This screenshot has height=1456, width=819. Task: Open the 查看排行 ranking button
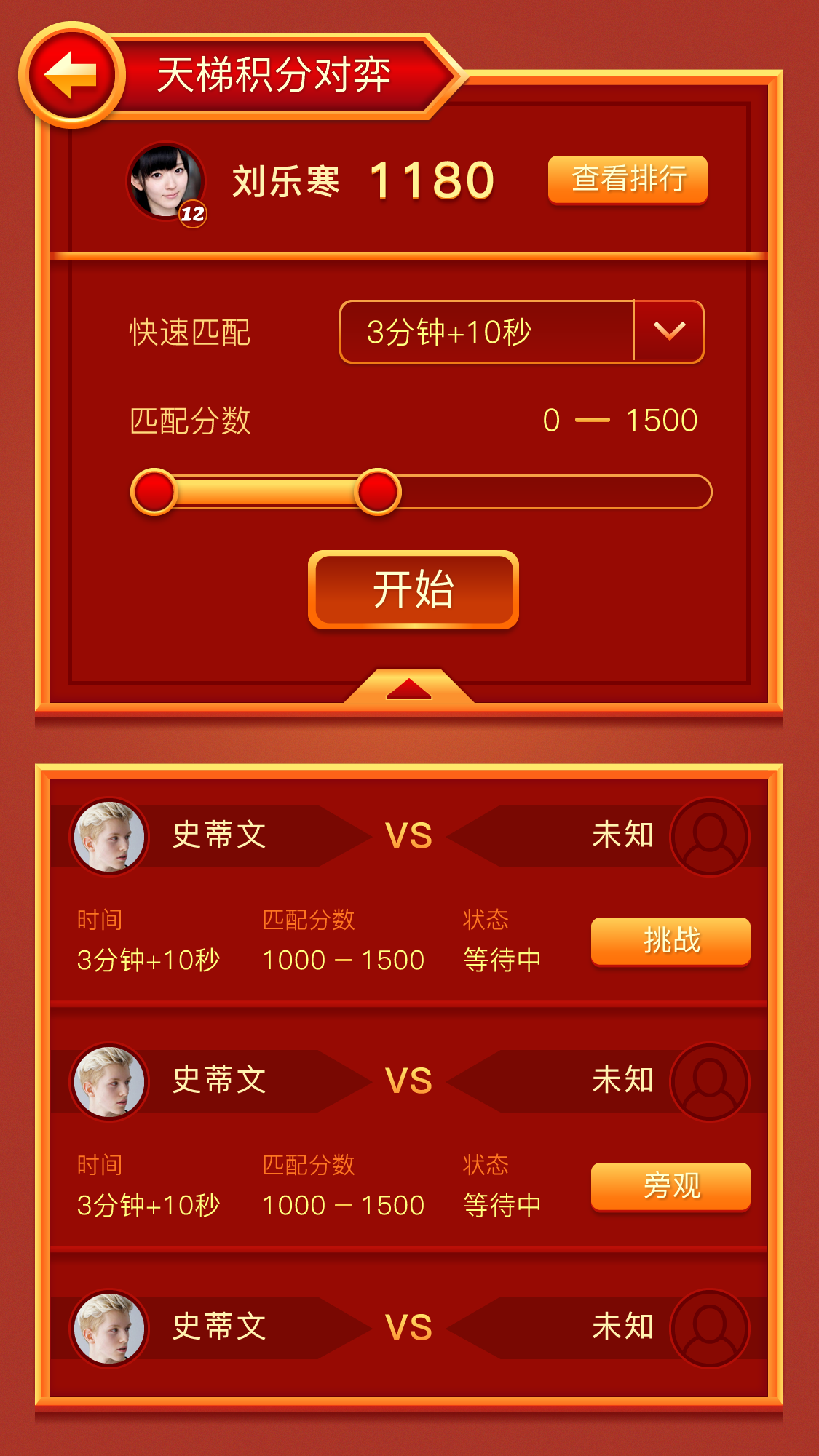628,179
